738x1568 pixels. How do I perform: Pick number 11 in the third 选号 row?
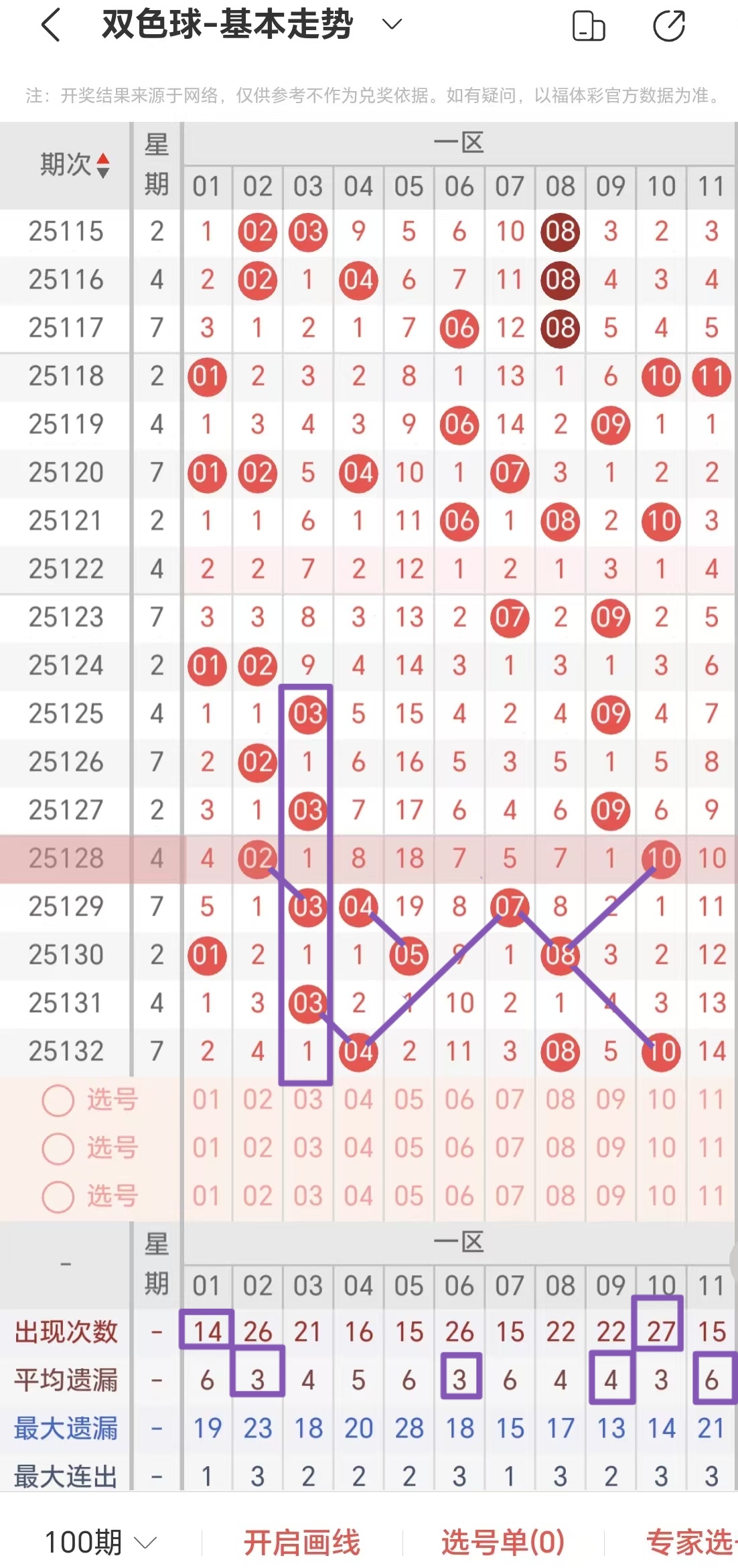pyautogui.click(x=711, y=1196)
